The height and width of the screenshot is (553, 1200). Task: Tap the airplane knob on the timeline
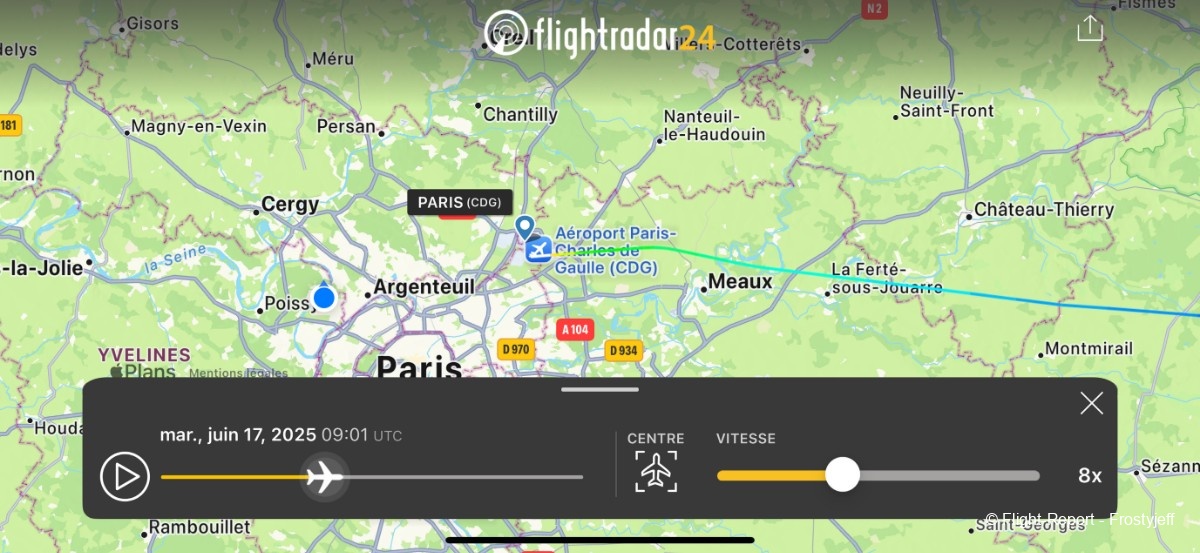tap(324, 477)
